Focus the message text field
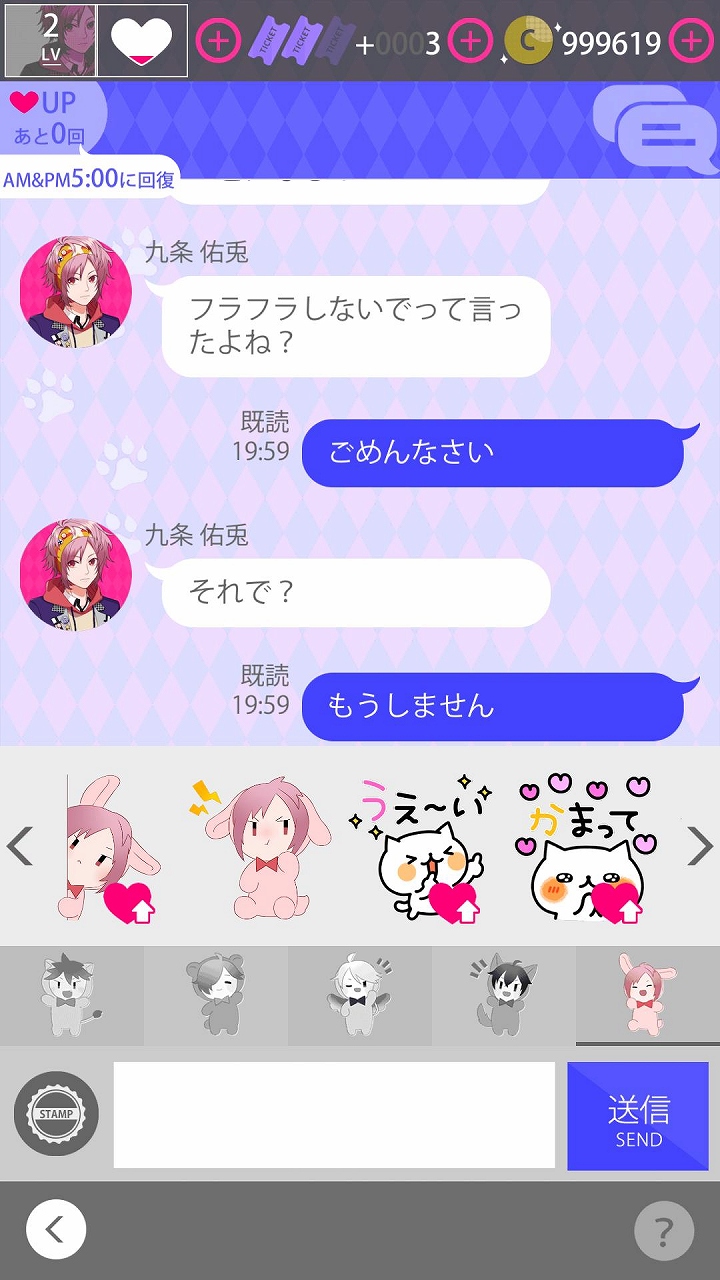The width and height of the screenshot is (720, 1280). [x=334, y=1115]
